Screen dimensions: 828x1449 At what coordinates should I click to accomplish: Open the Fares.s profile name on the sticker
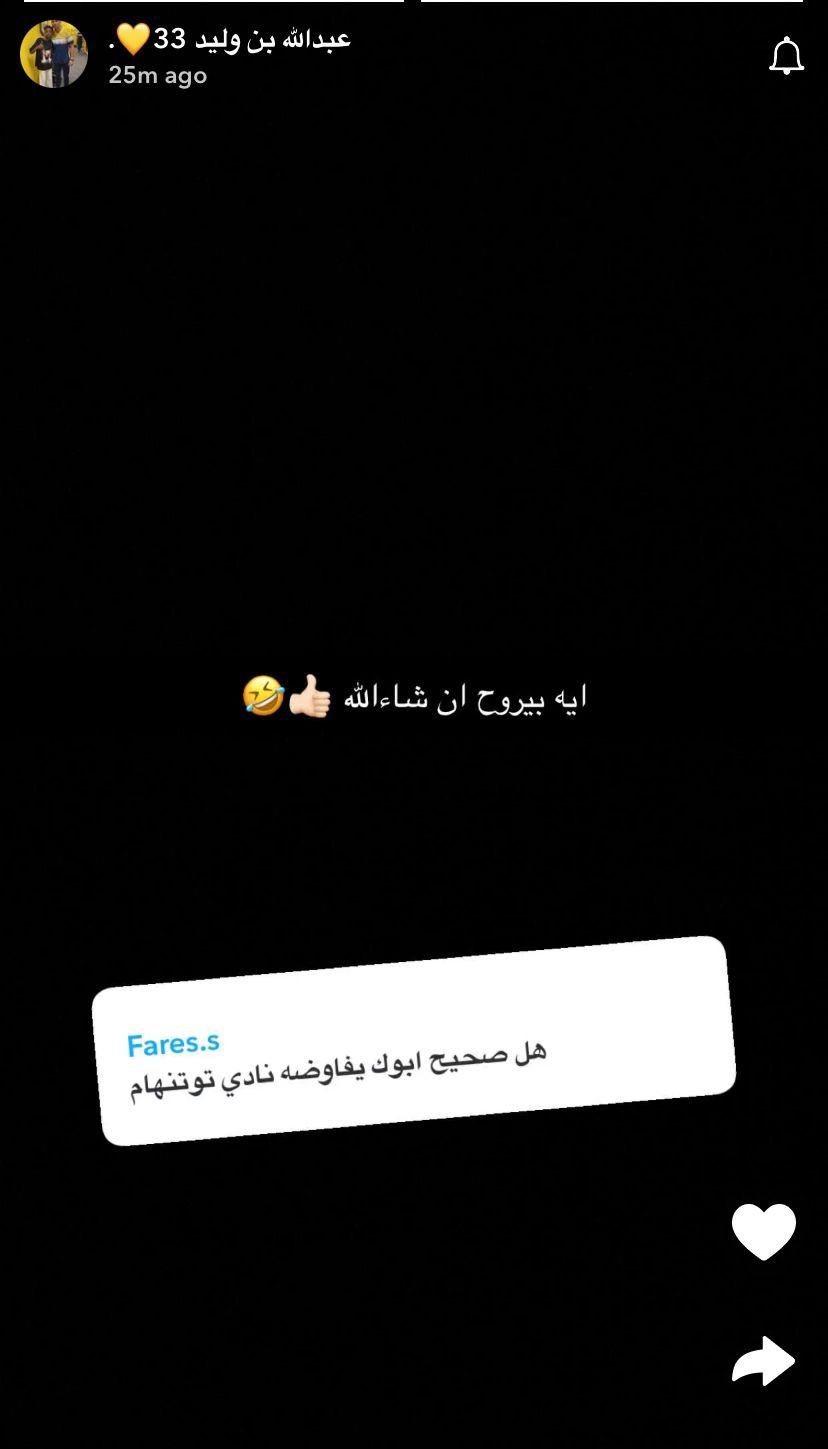pos(175,1043)
